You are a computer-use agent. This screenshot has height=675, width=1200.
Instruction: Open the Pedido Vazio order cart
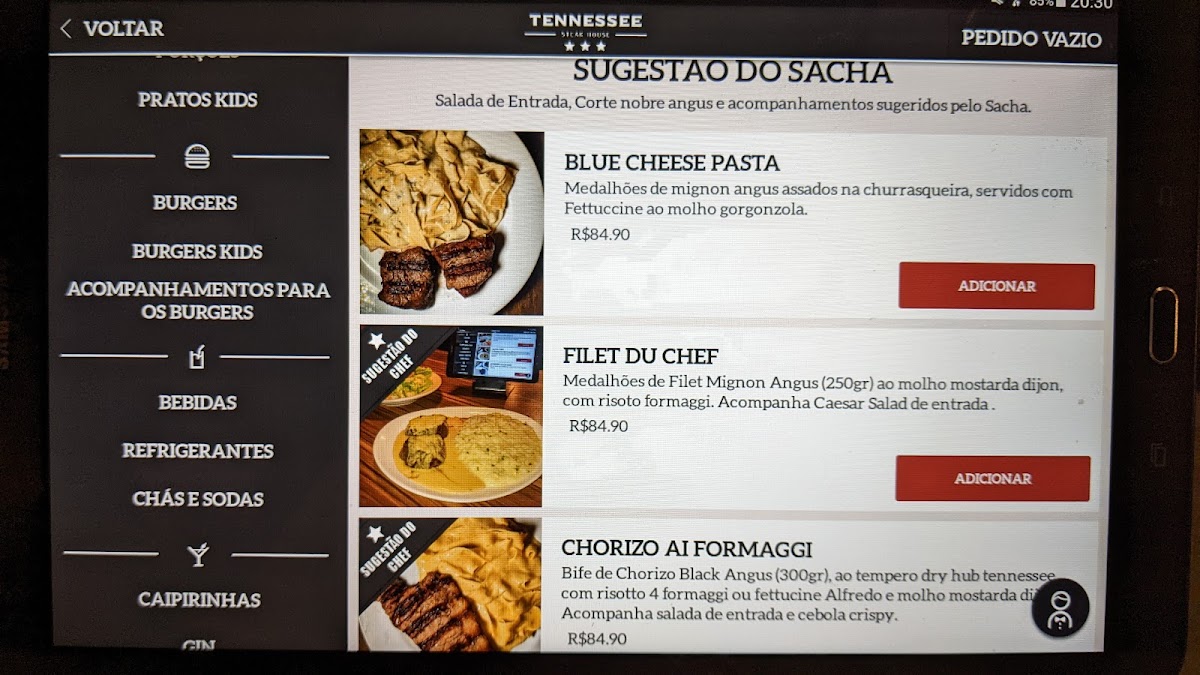1031,39
